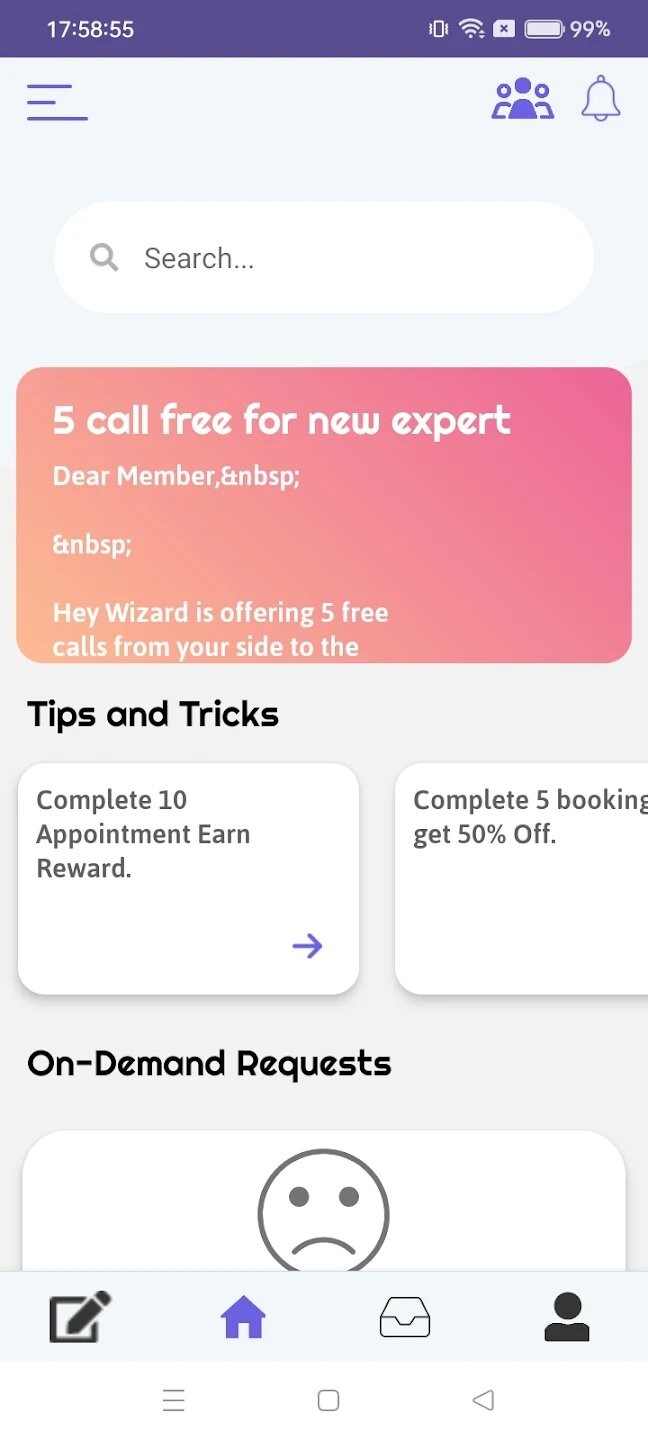The image size is (648, 1440).
Task: Go to the Home tab
Action: pyautogui.click(x=243, y=1316)
